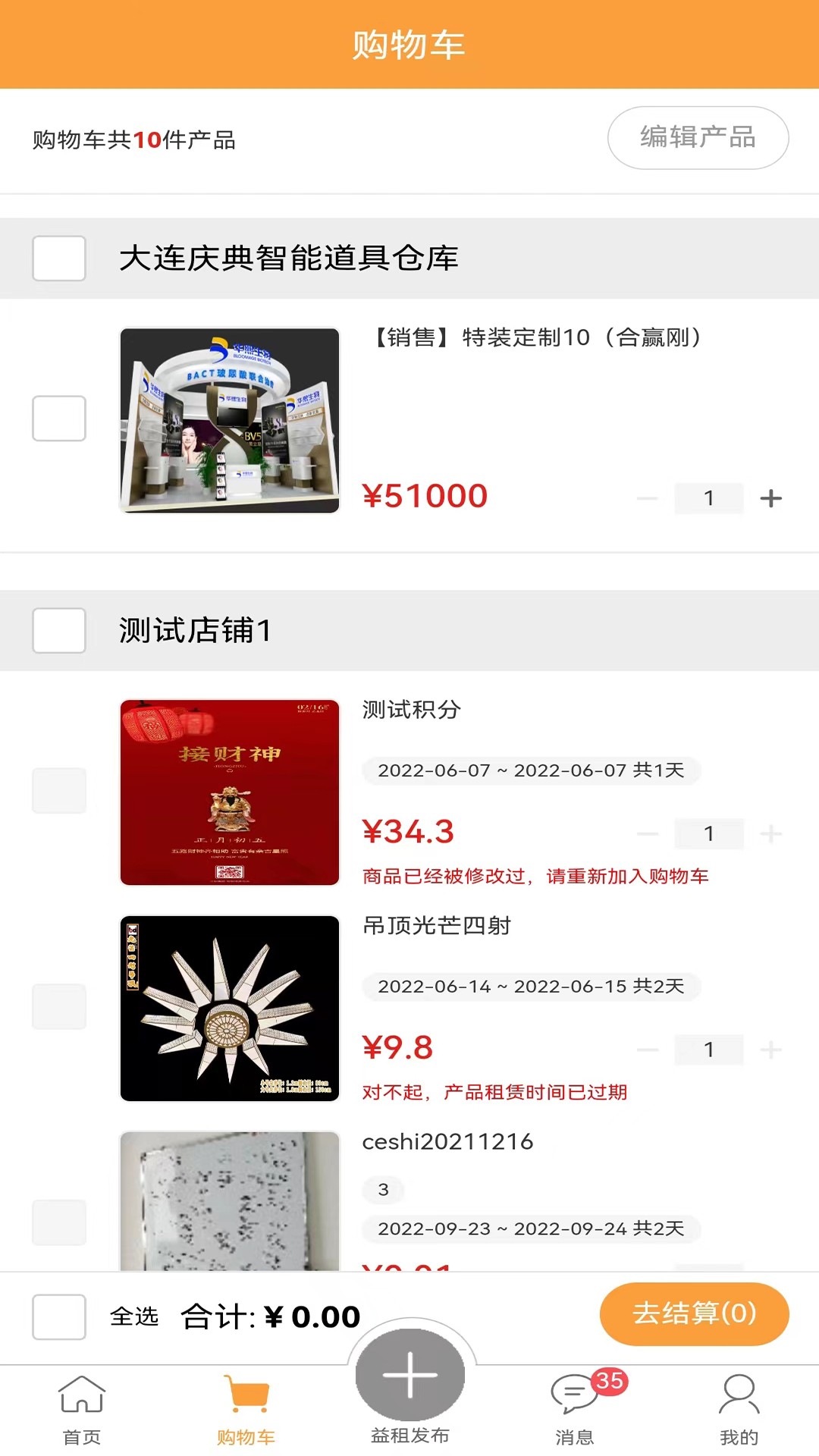Toggle the 全选 select-all checkbox
The width and height of the screenshot is (819, 1456).
click(59, 1317)
